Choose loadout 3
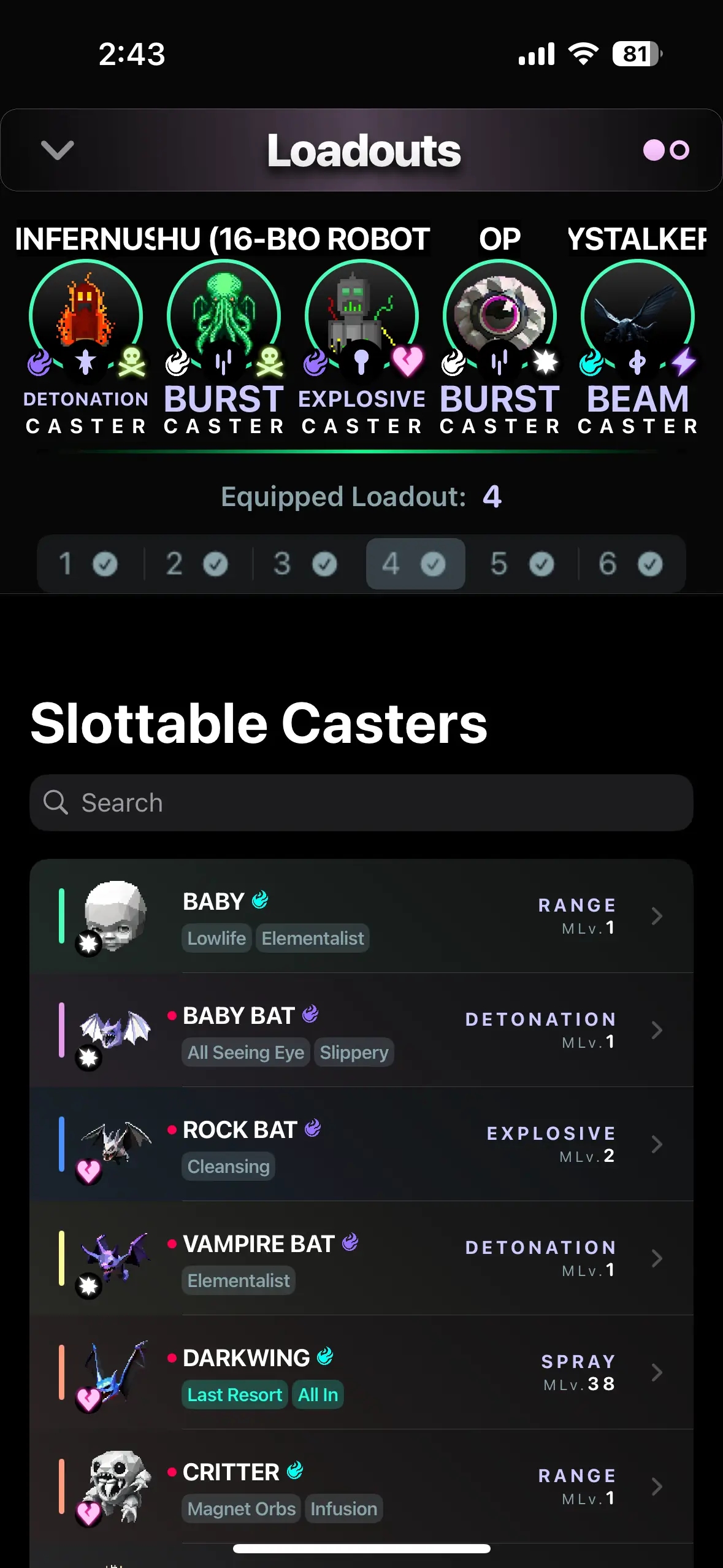Viewport: 723px width, 1568px height. (x=305, y=564)
